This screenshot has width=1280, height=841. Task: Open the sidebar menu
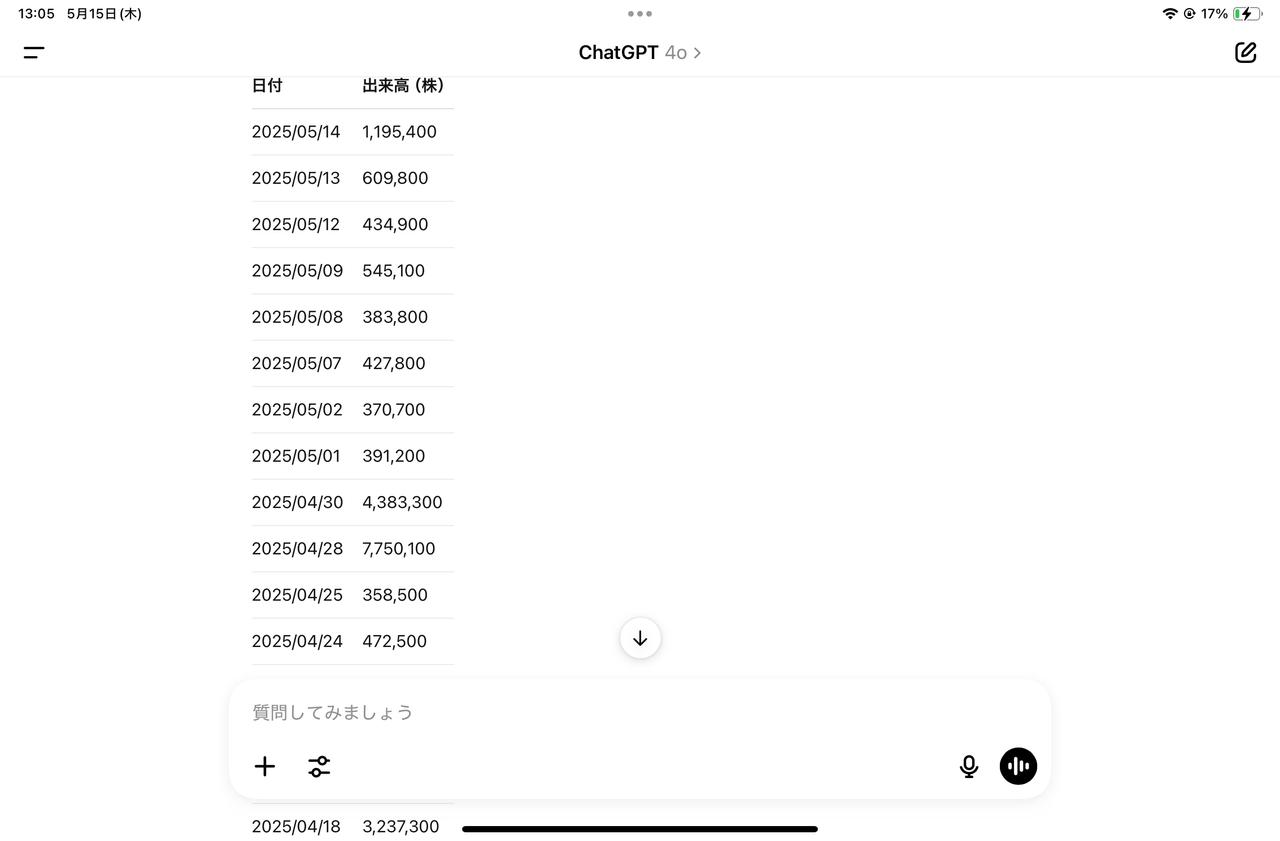[34, 53]
